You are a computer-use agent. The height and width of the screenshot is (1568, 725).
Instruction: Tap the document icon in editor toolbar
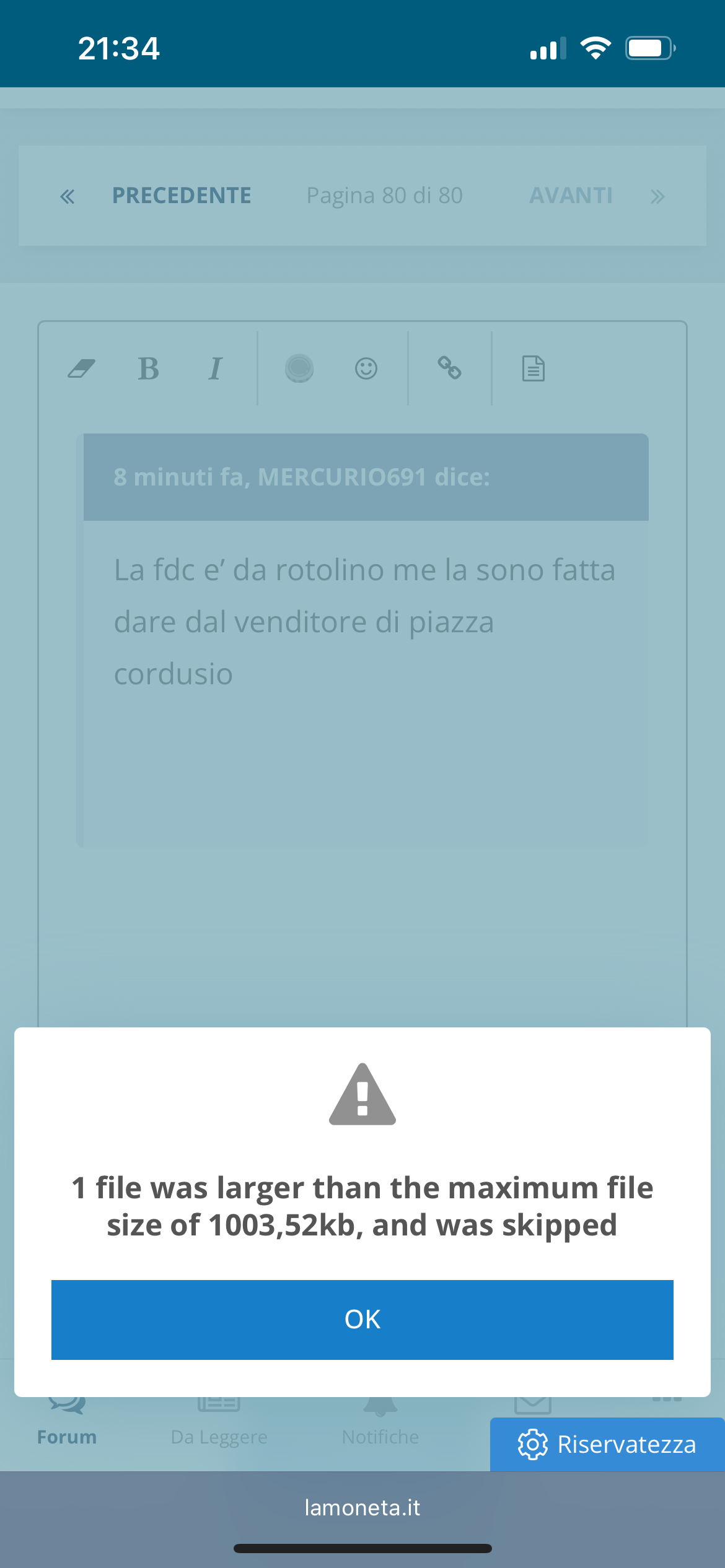pyautogui.click(x=534, y=368)
